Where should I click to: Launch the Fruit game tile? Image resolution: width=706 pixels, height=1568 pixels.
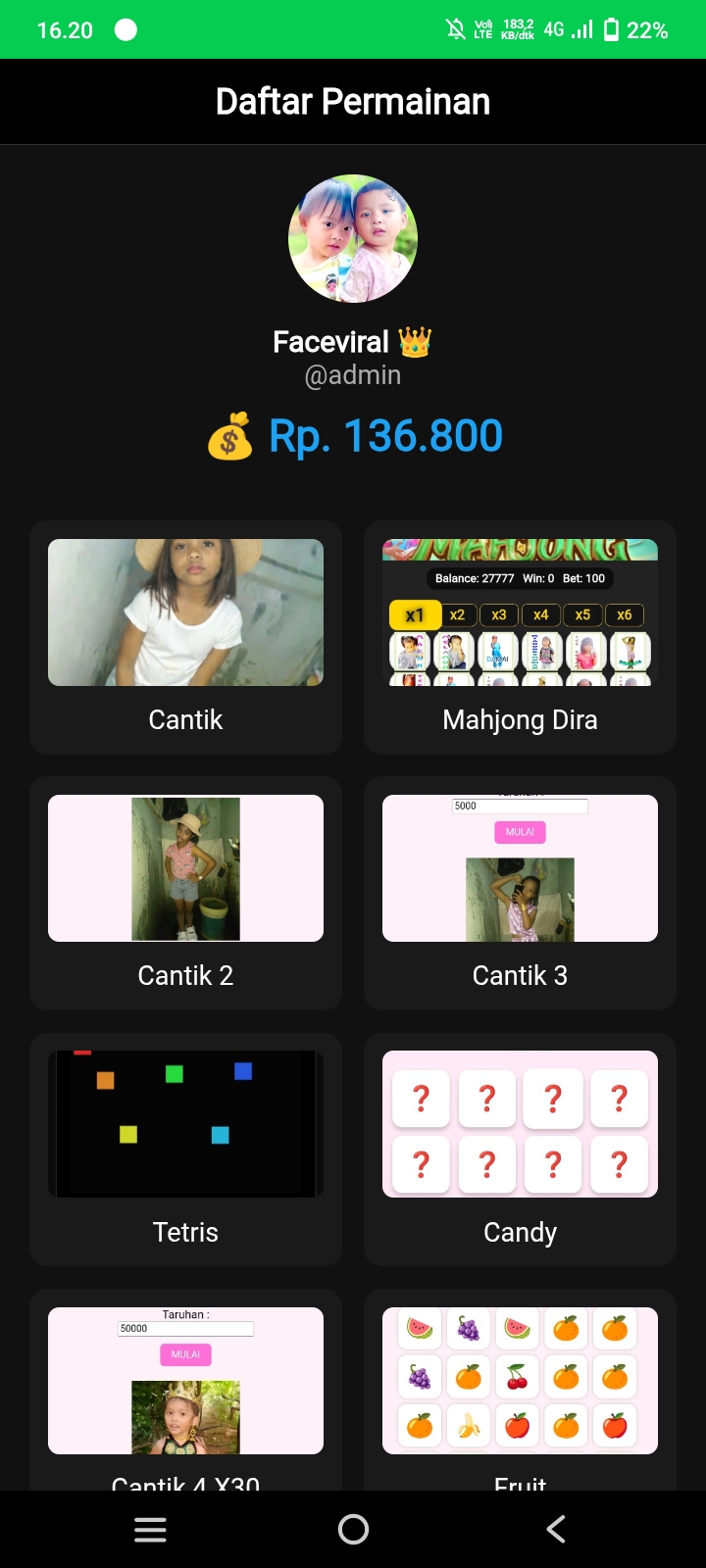[x=520, y=1392]
